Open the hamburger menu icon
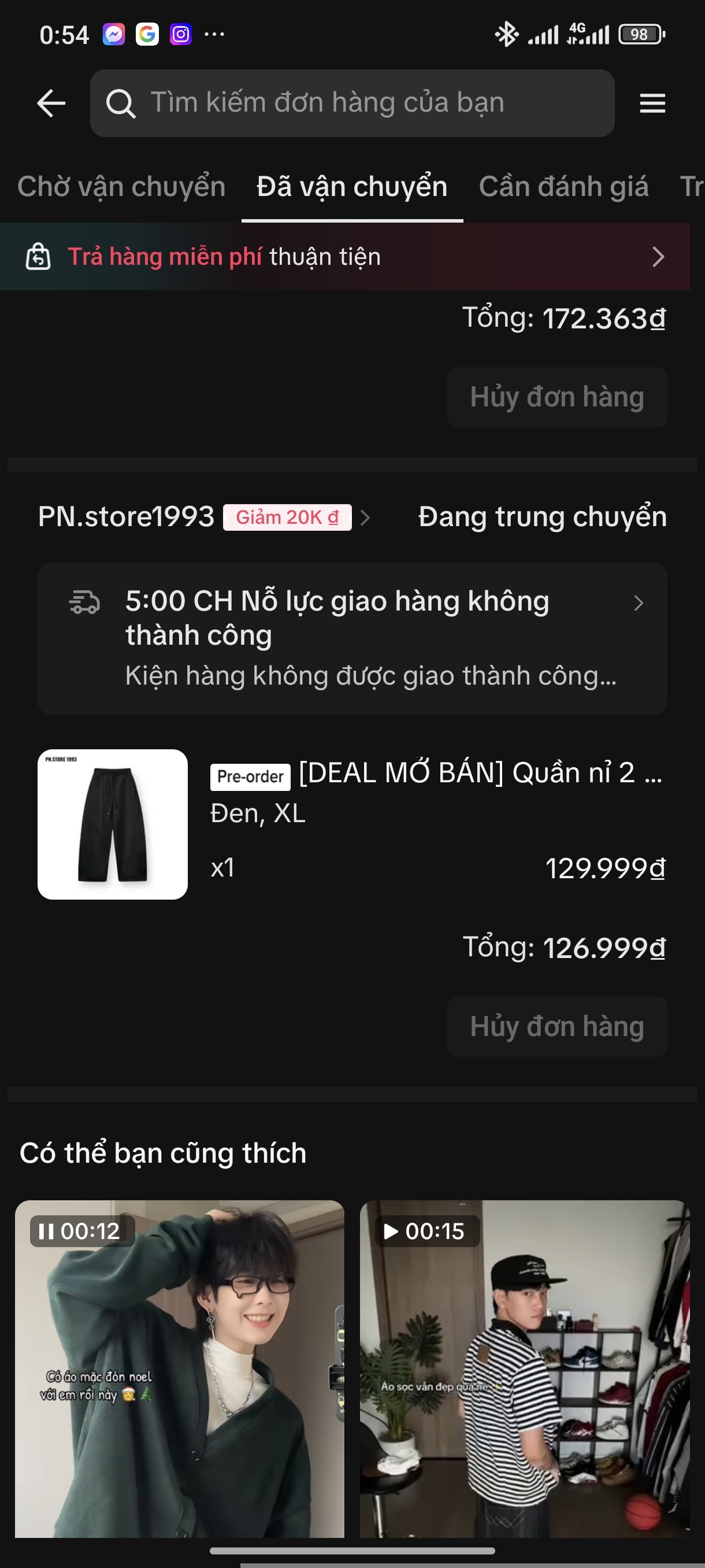This screenshot has height=1568, width=705. click(x=652, y=103)
